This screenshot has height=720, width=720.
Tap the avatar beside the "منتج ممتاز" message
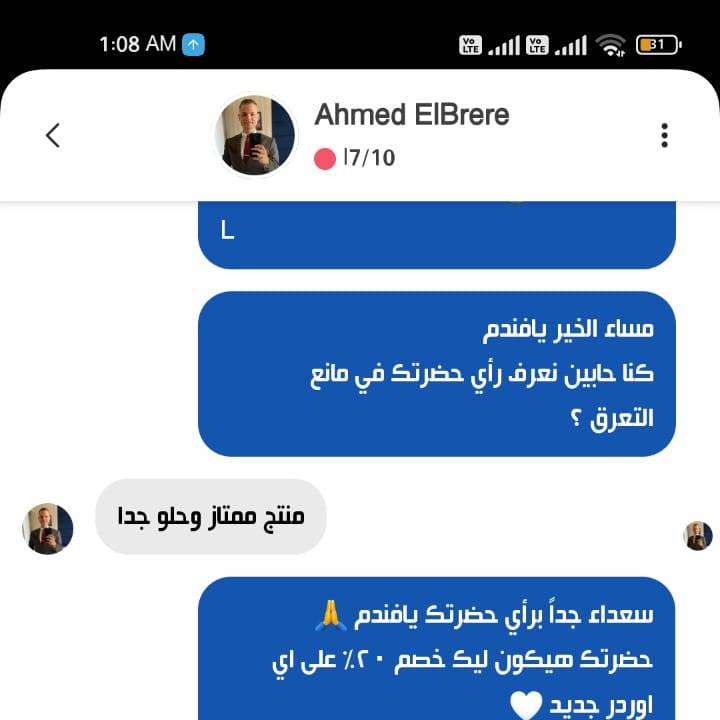(x=47, y=528)
